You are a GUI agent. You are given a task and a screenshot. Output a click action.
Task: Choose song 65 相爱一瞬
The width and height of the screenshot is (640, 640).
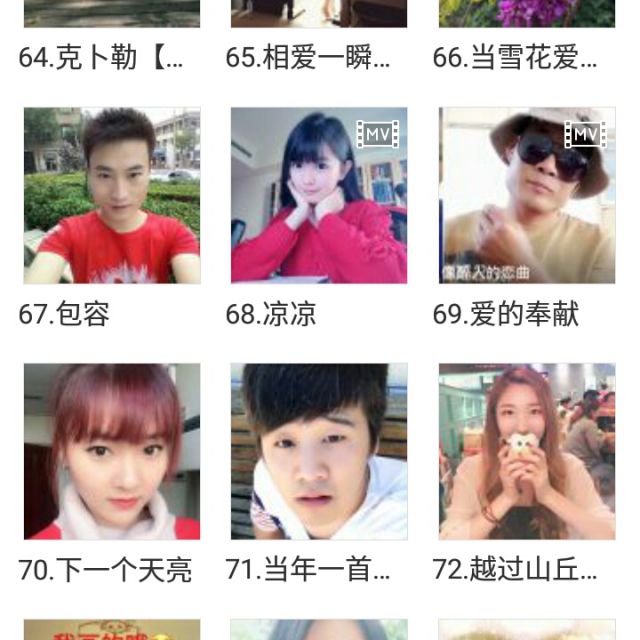[x=308, y=57]
